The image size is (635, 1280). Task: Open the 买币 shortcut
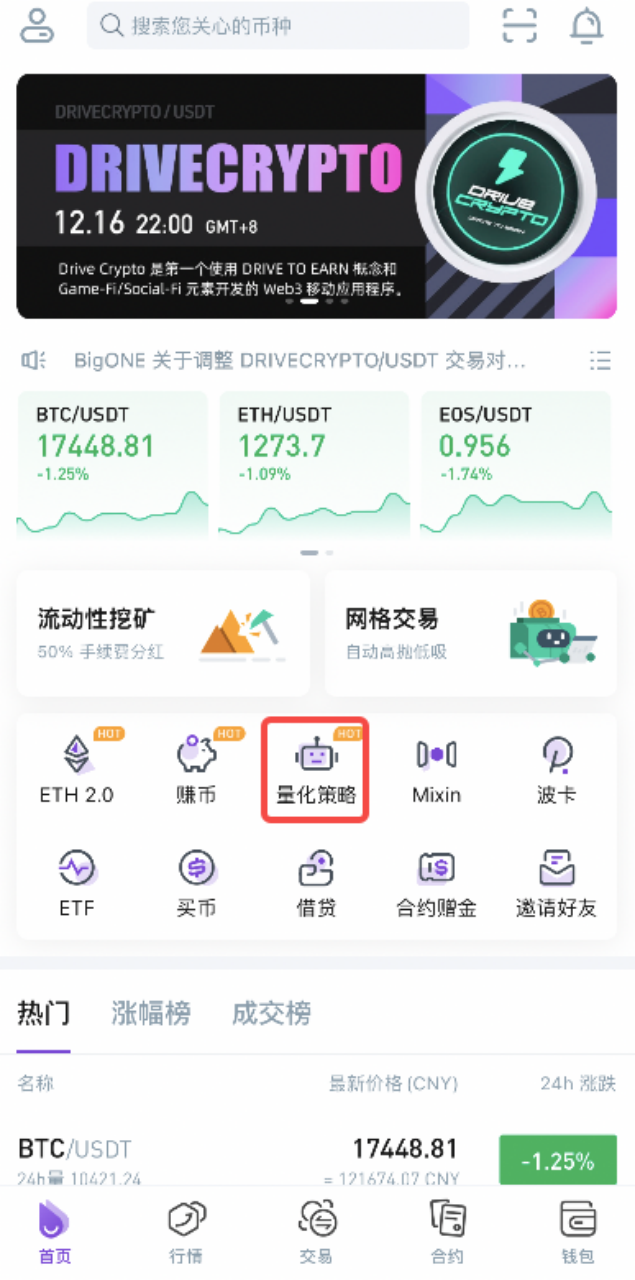196,882
